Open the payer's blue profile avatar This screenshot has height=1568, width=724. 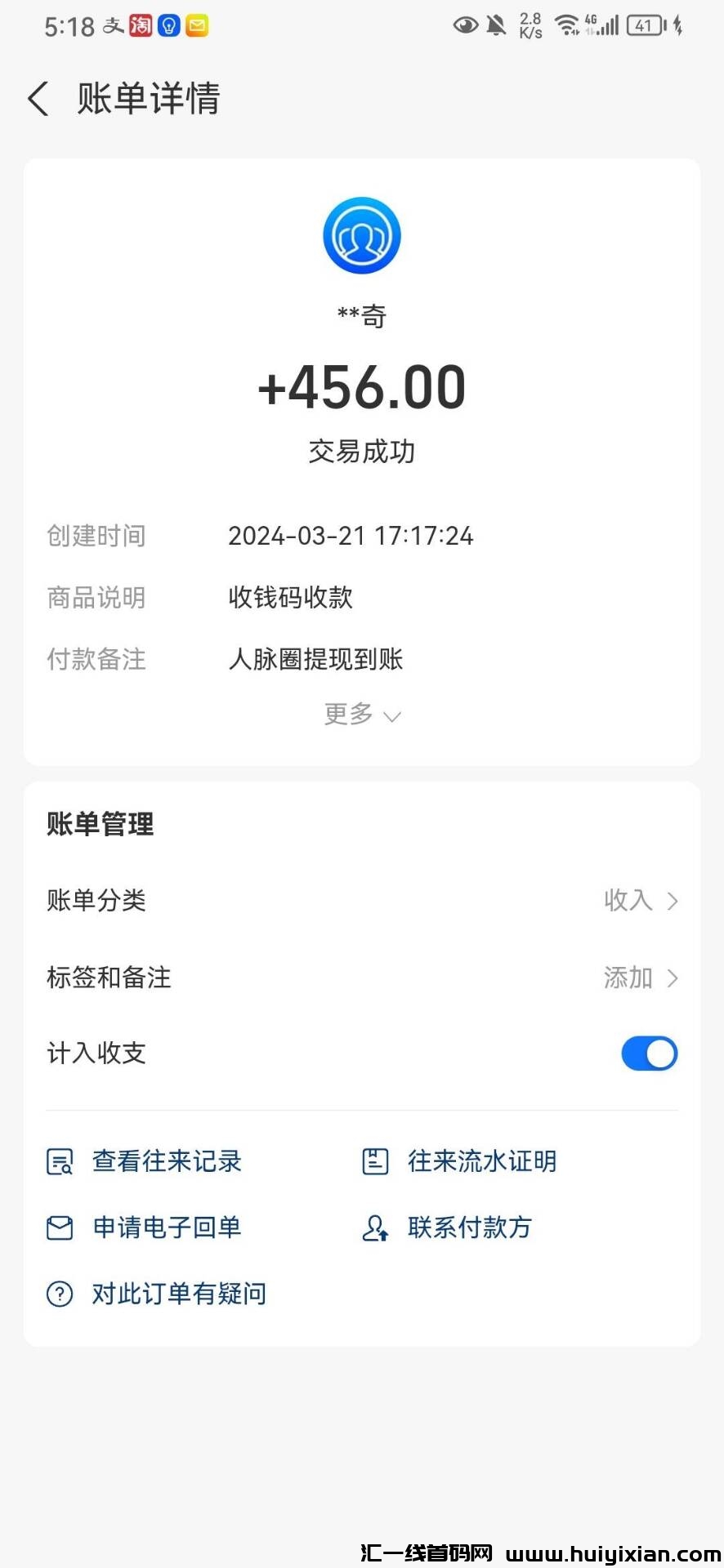click(x=362, y=234)
